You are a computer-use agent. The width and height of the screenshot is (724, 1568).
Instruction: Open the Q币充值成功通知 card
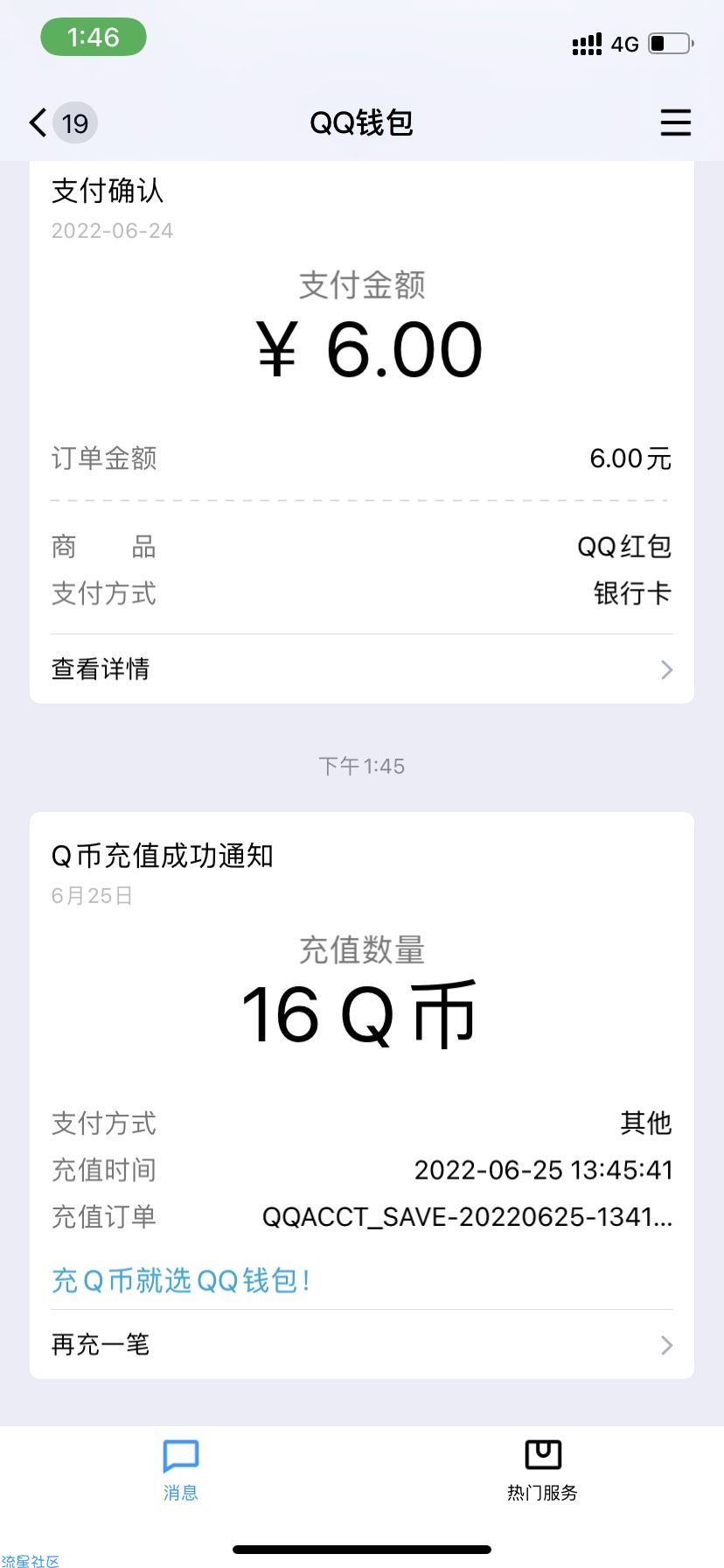click(362, 1095)
